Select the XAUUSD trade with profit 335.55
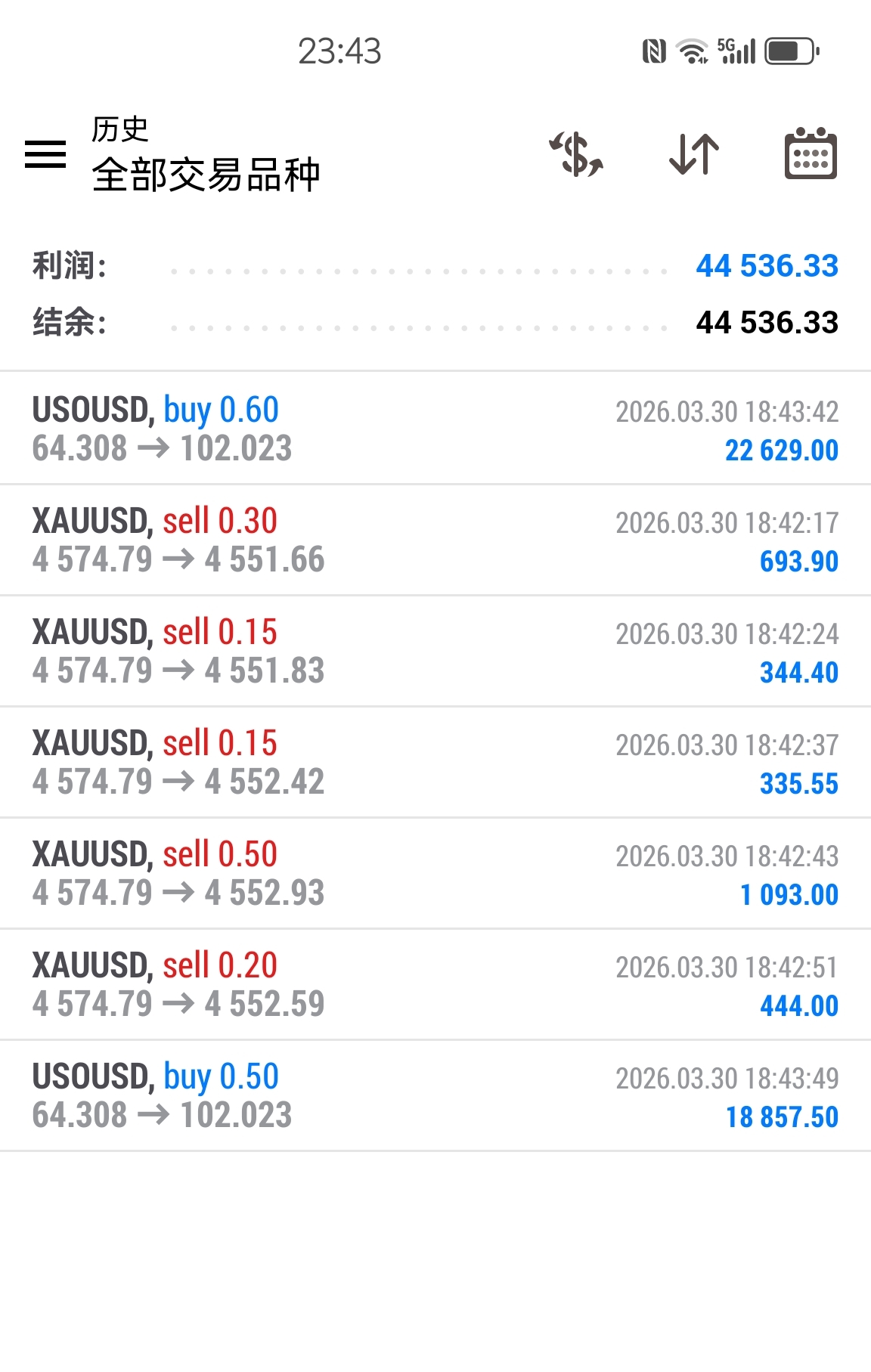The height and width of the screenshot is (1372, 871). pyautogui.click(x=435, y=762)
